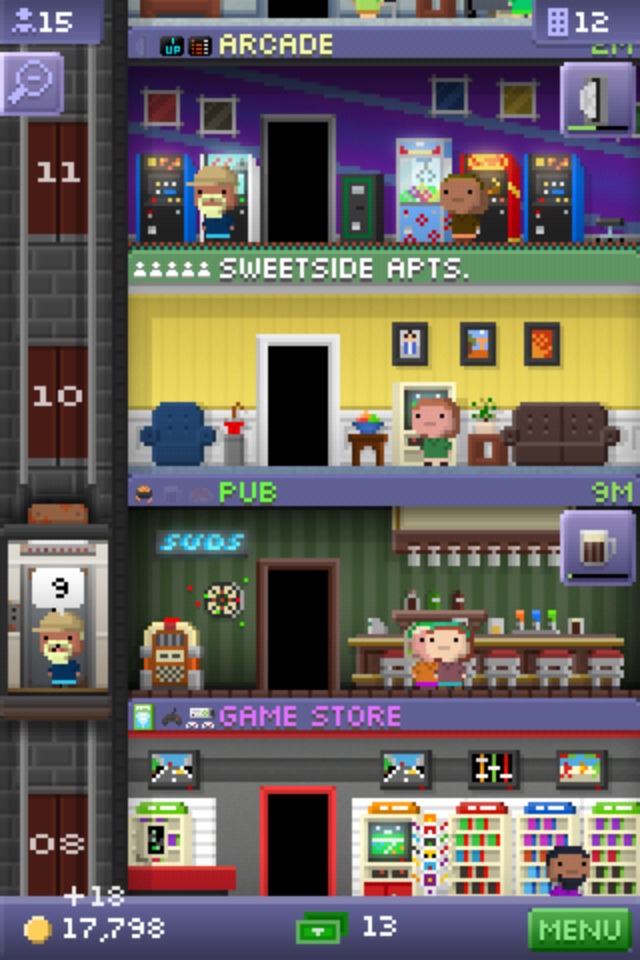Tap the magnifier zoom-out icon
The height and width of the screenshot is (960, 640).
pos(31,83)
